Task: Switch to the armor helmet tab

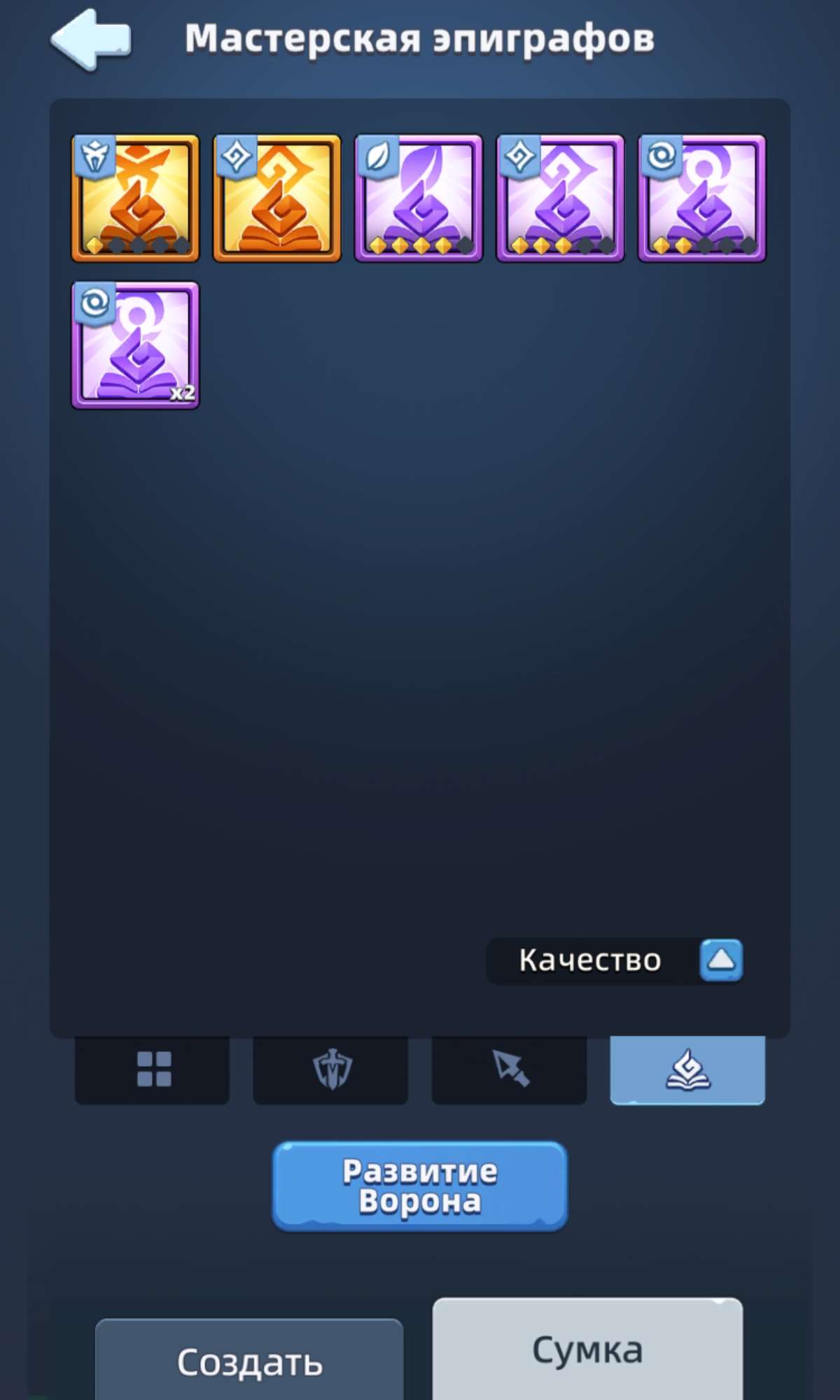Action: coord(330,1070)
